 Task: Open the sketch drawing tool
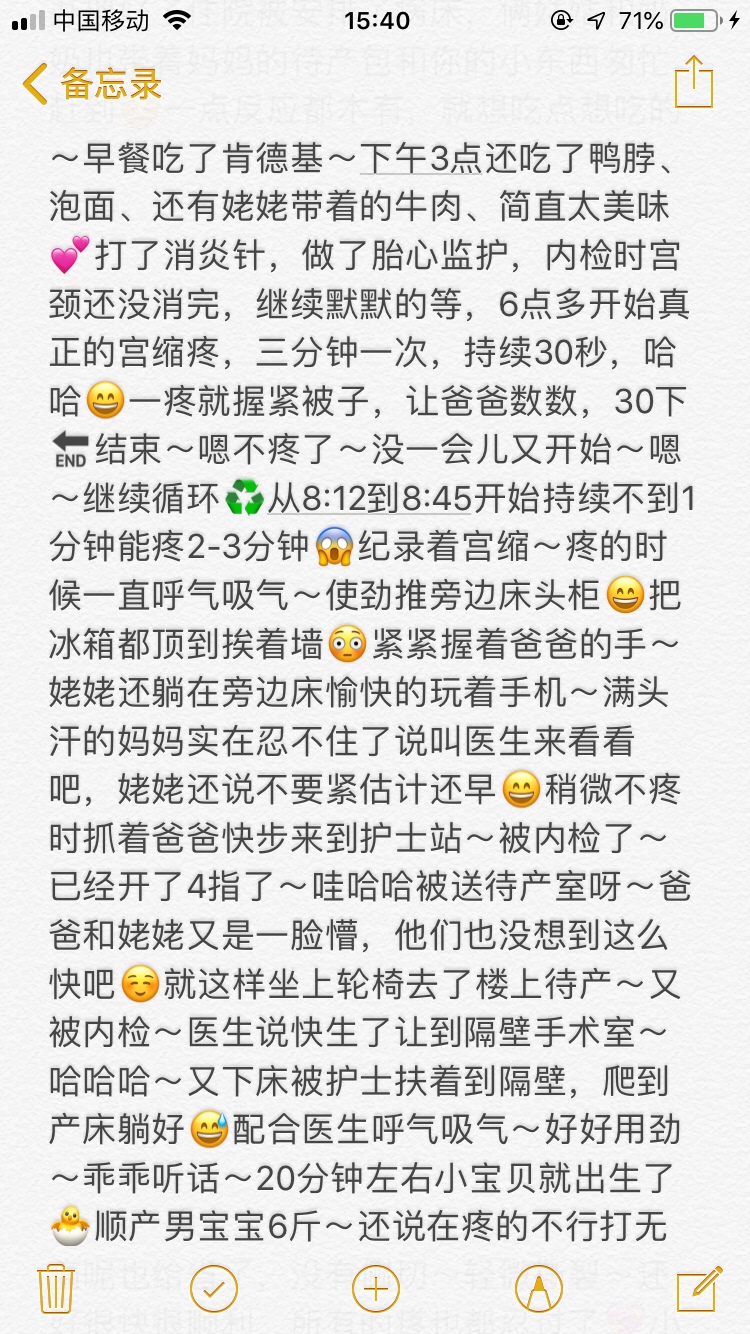coord(537,1288)
